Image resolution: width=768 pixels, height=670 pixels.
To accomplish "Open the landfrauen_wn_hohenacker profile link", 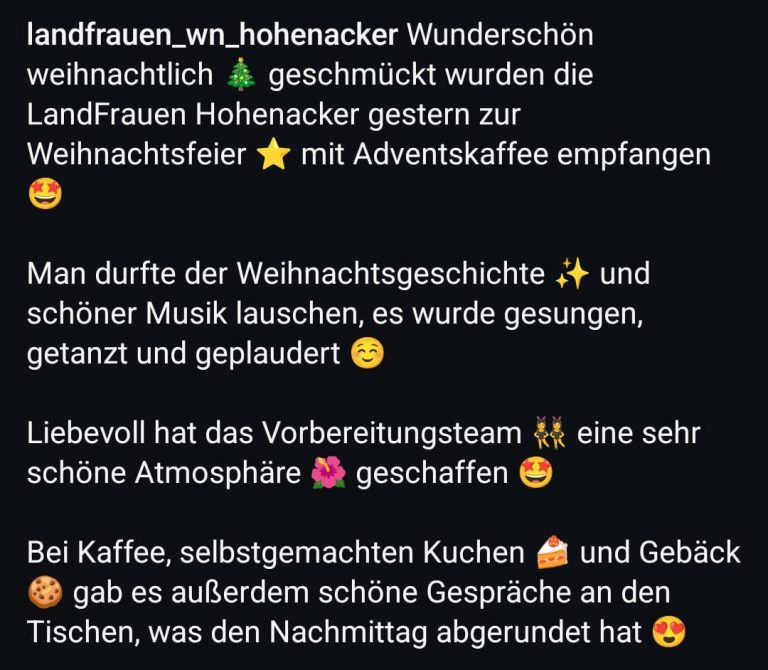I will [x=212, y=35].
